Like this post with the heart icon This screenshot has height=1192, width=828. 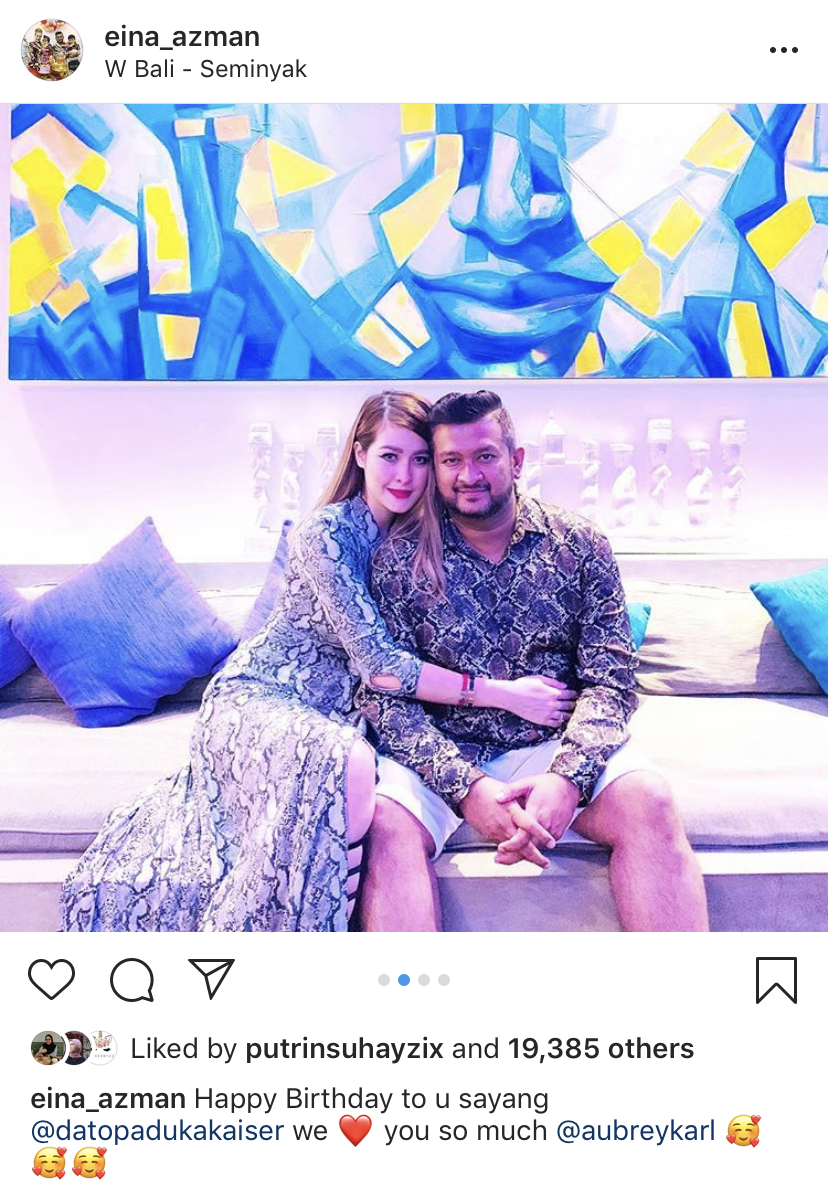[51, 980]
